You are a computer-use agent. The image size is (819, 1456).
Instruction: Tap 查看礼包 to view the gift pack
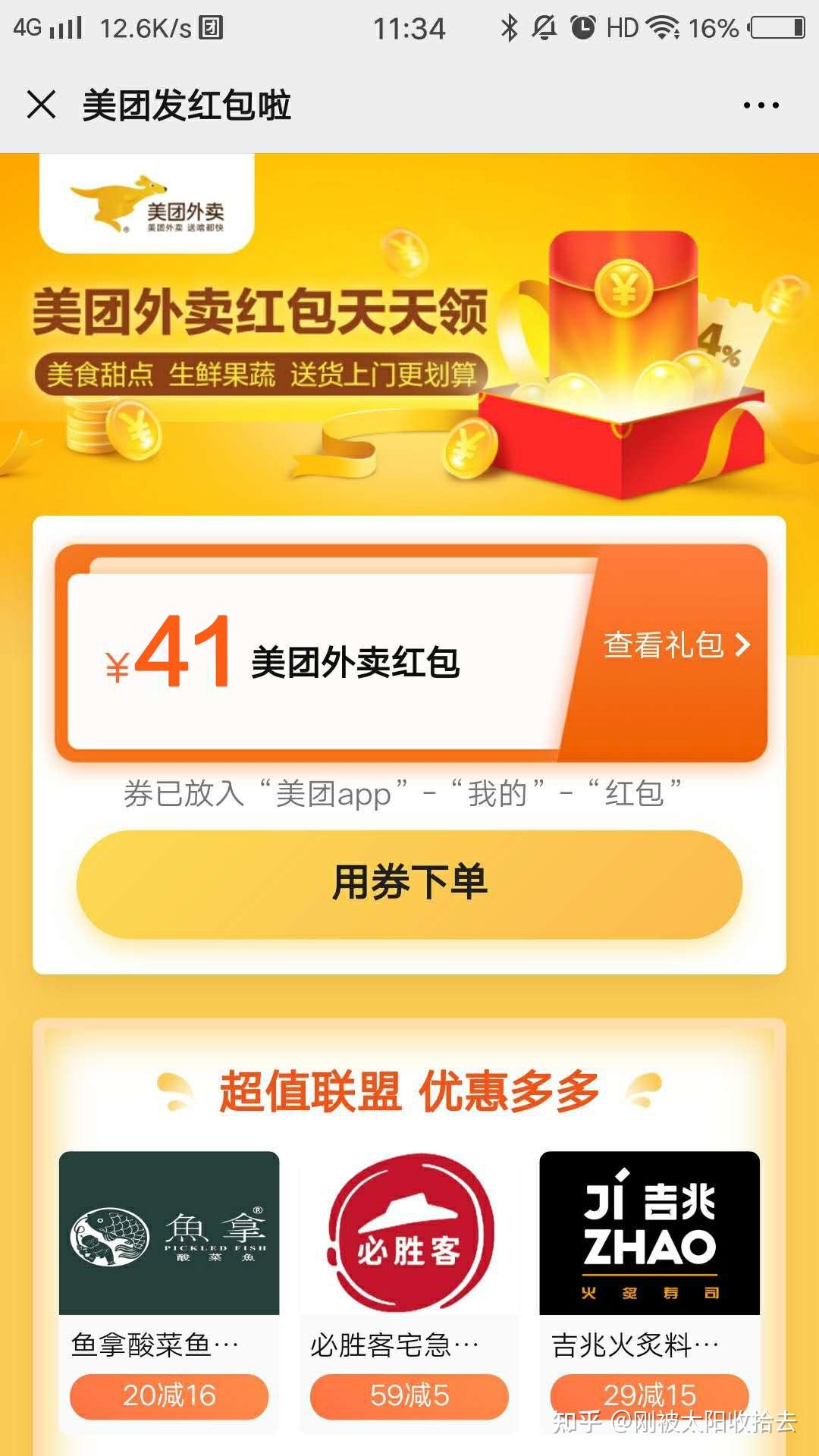676,645
